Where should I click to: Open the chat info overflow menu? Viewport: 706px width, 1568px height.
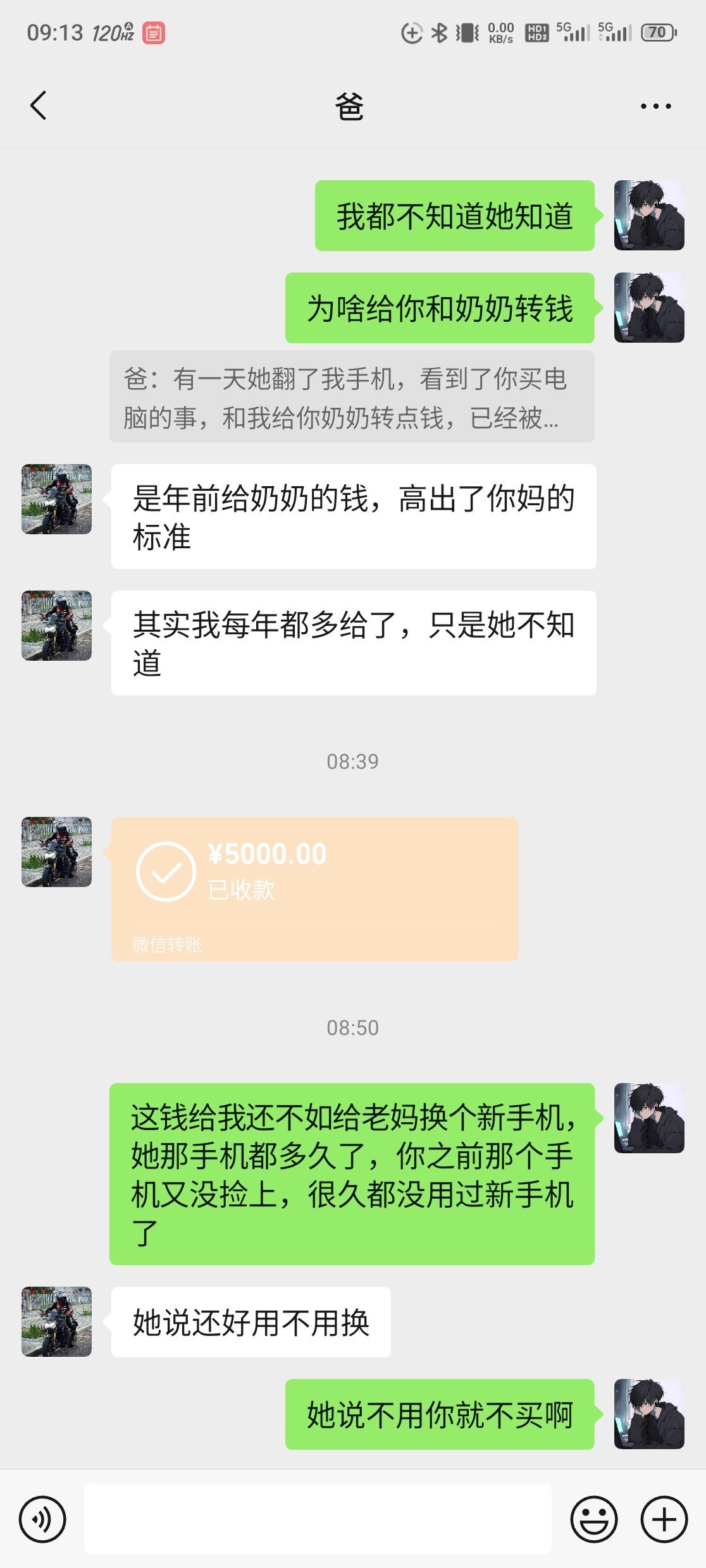(x=655, y=106)
